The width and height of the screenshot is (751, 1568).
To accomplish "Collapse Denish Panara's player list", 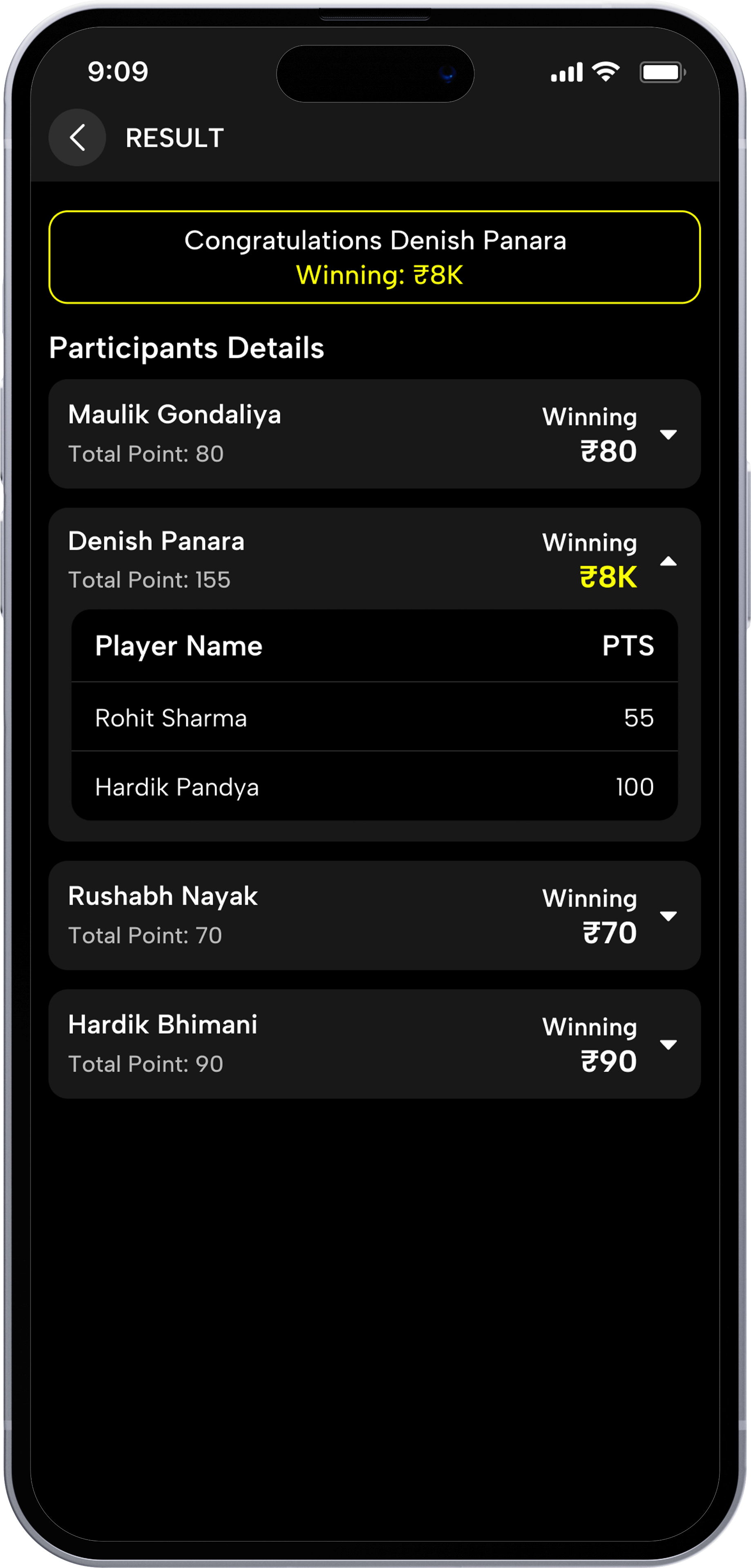I will pos(668,561).
